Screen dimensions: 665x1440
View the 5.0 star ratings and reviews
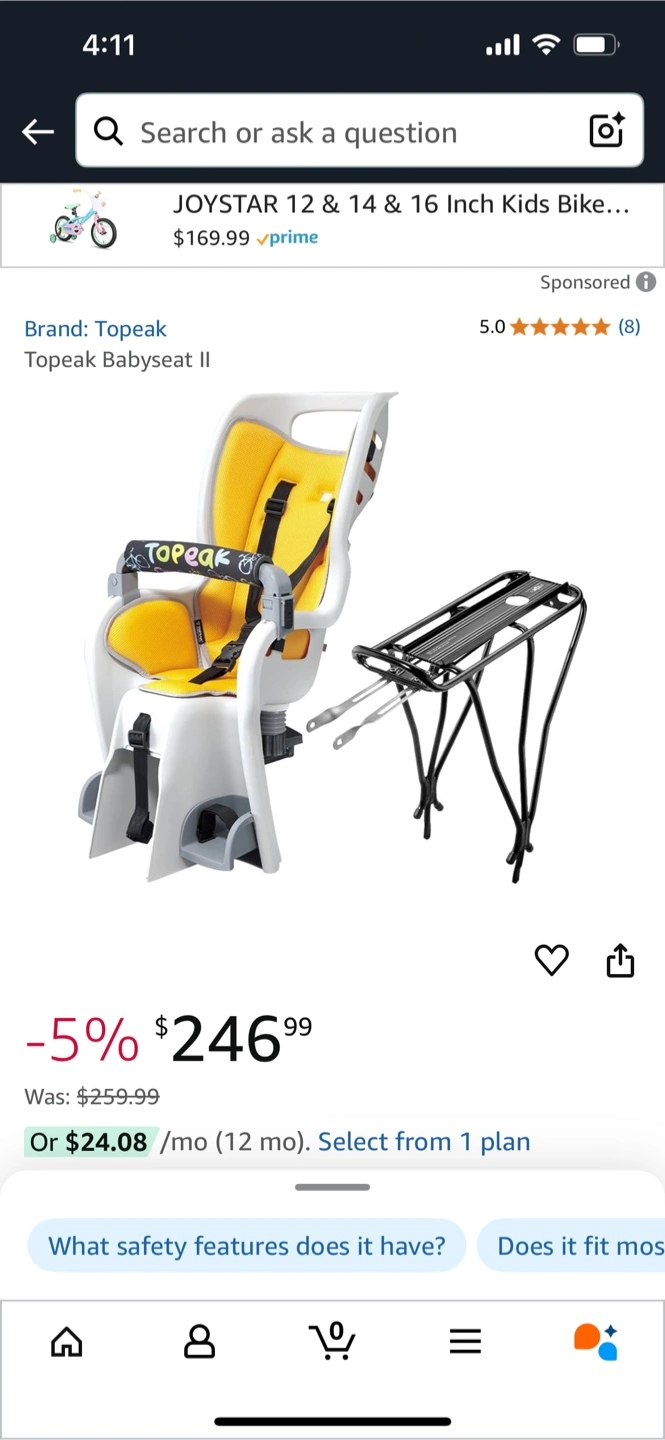tap(560, 327)
